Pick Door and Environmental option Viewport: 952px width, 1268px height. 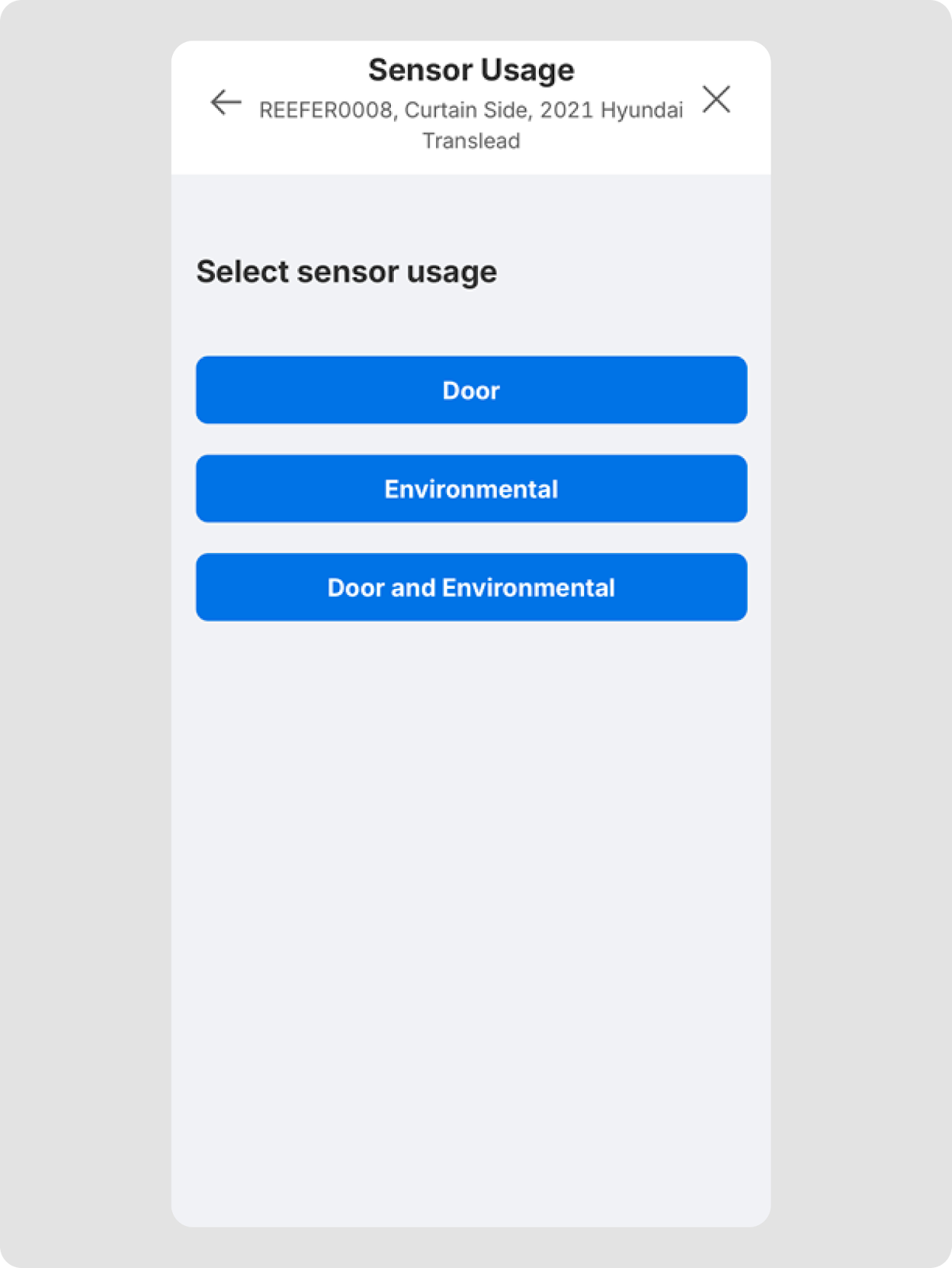coord(471,587)
